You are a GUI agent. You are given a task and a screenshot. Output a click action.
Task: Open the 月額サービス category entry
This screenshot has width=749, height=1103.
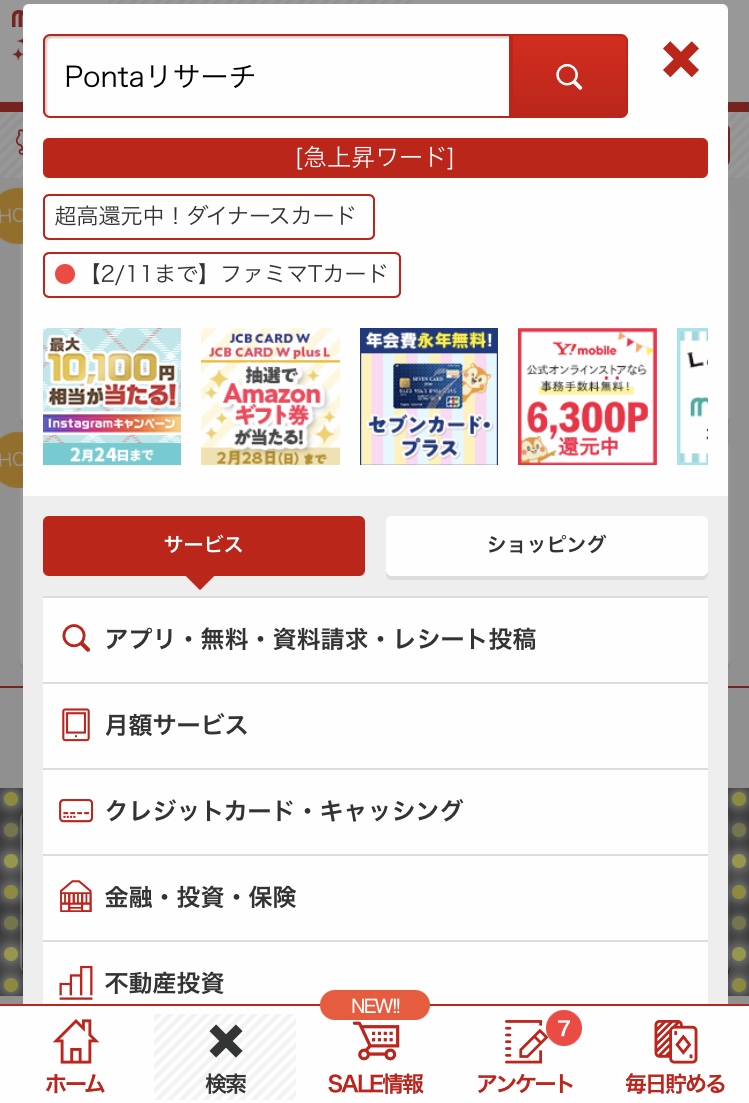click(375, 726)
